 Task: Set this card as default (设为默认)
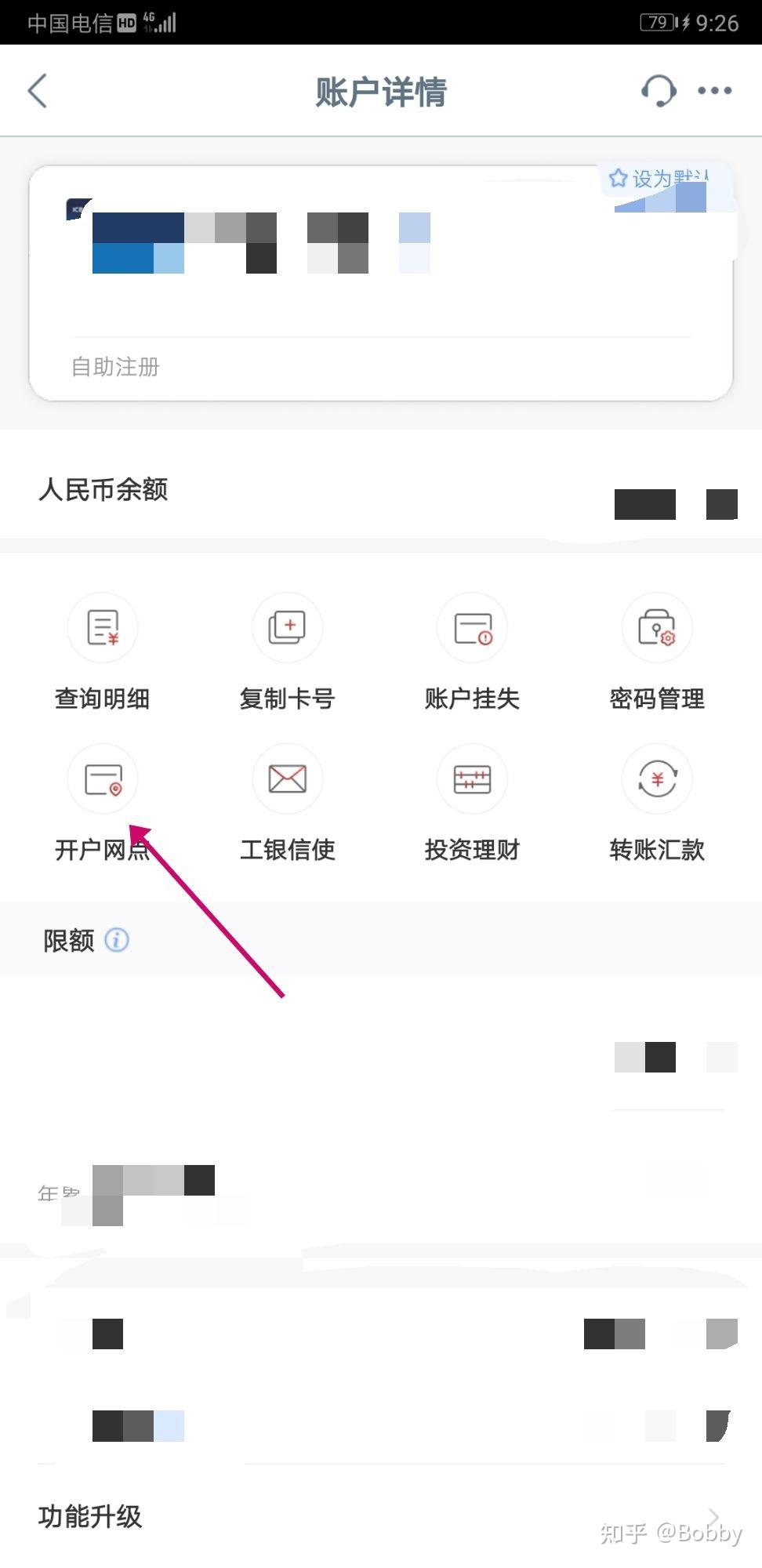[x=657, y=180]
